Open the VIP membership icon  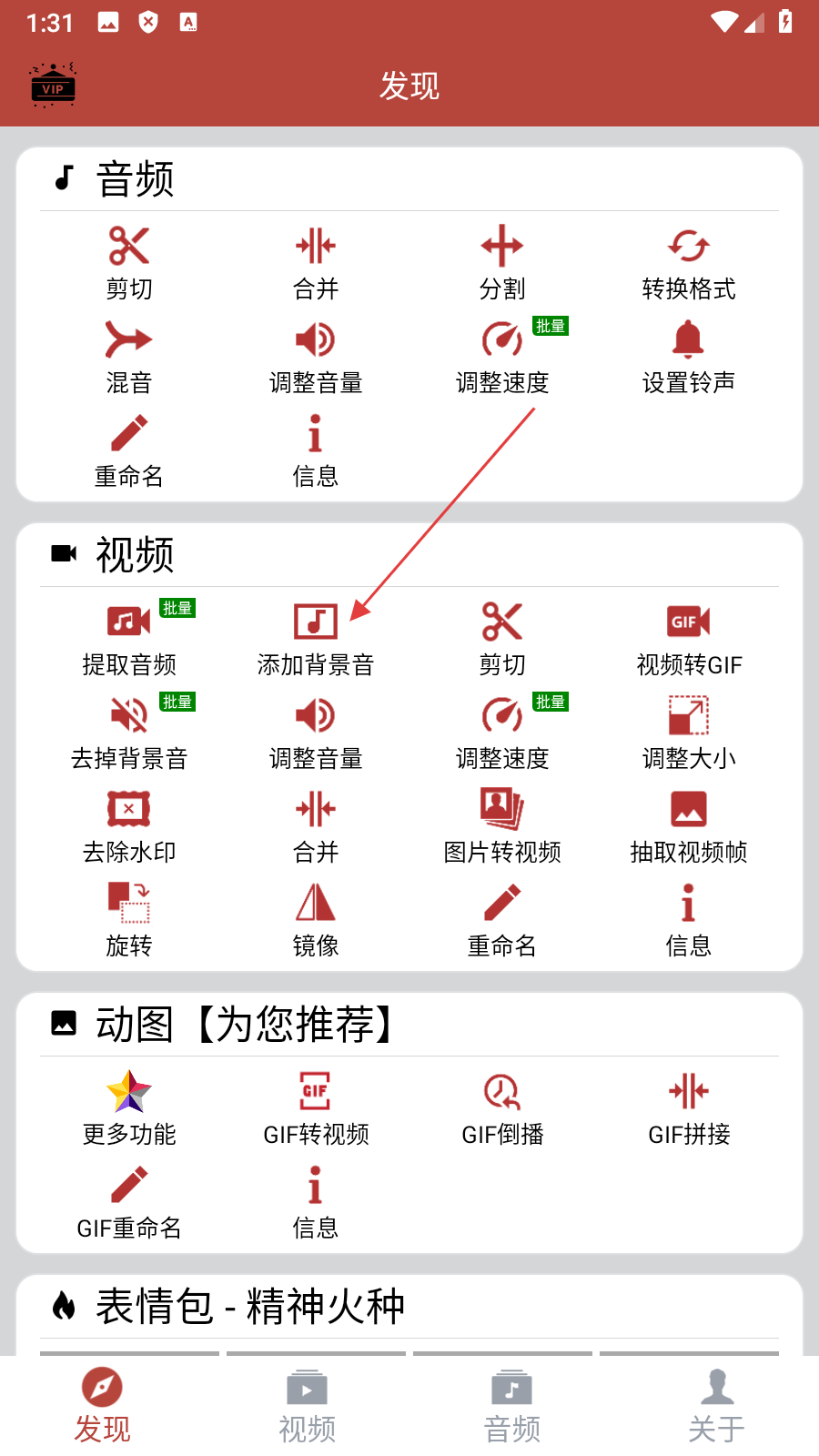coord(53,86)
